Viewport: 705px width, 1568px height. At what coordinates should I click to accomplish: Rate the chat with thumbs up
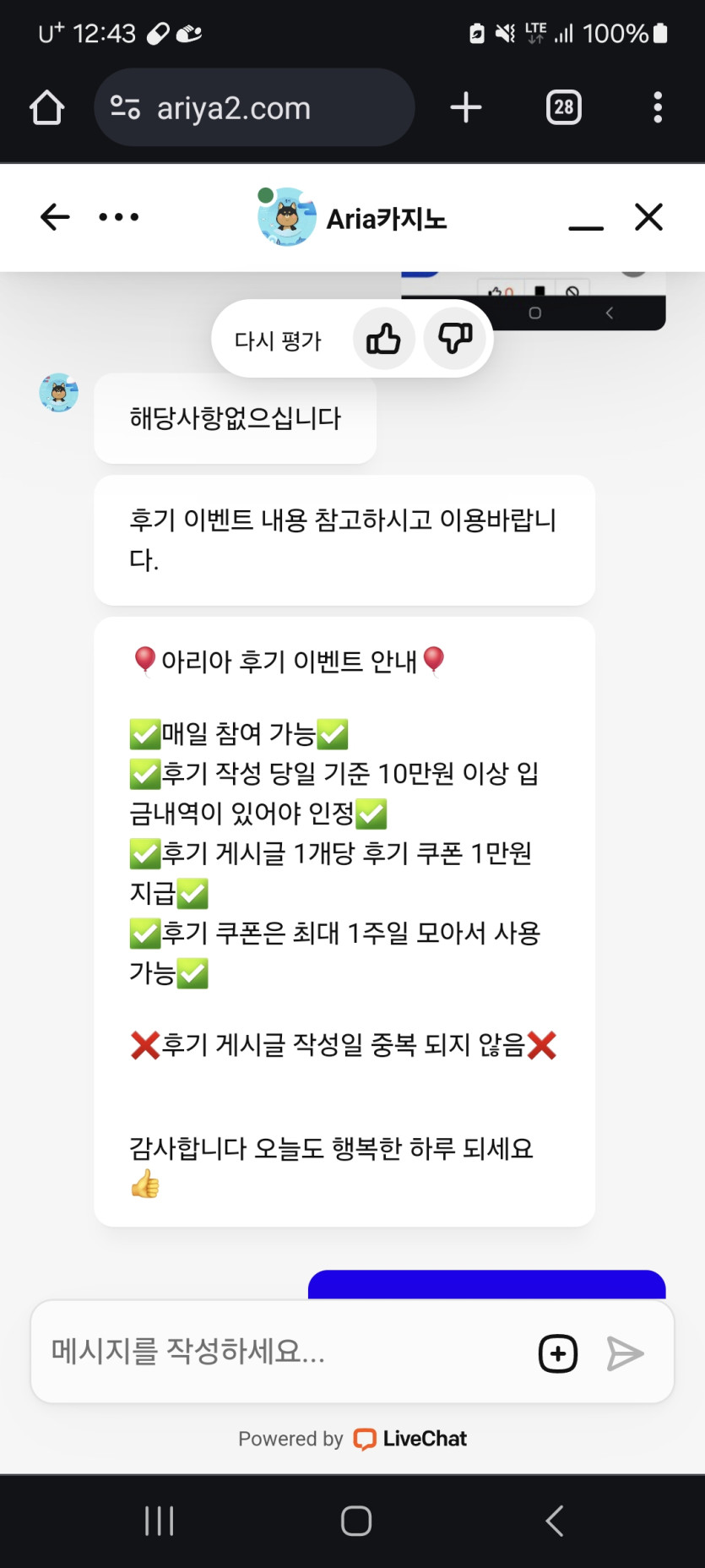click(x=383, y=340)
